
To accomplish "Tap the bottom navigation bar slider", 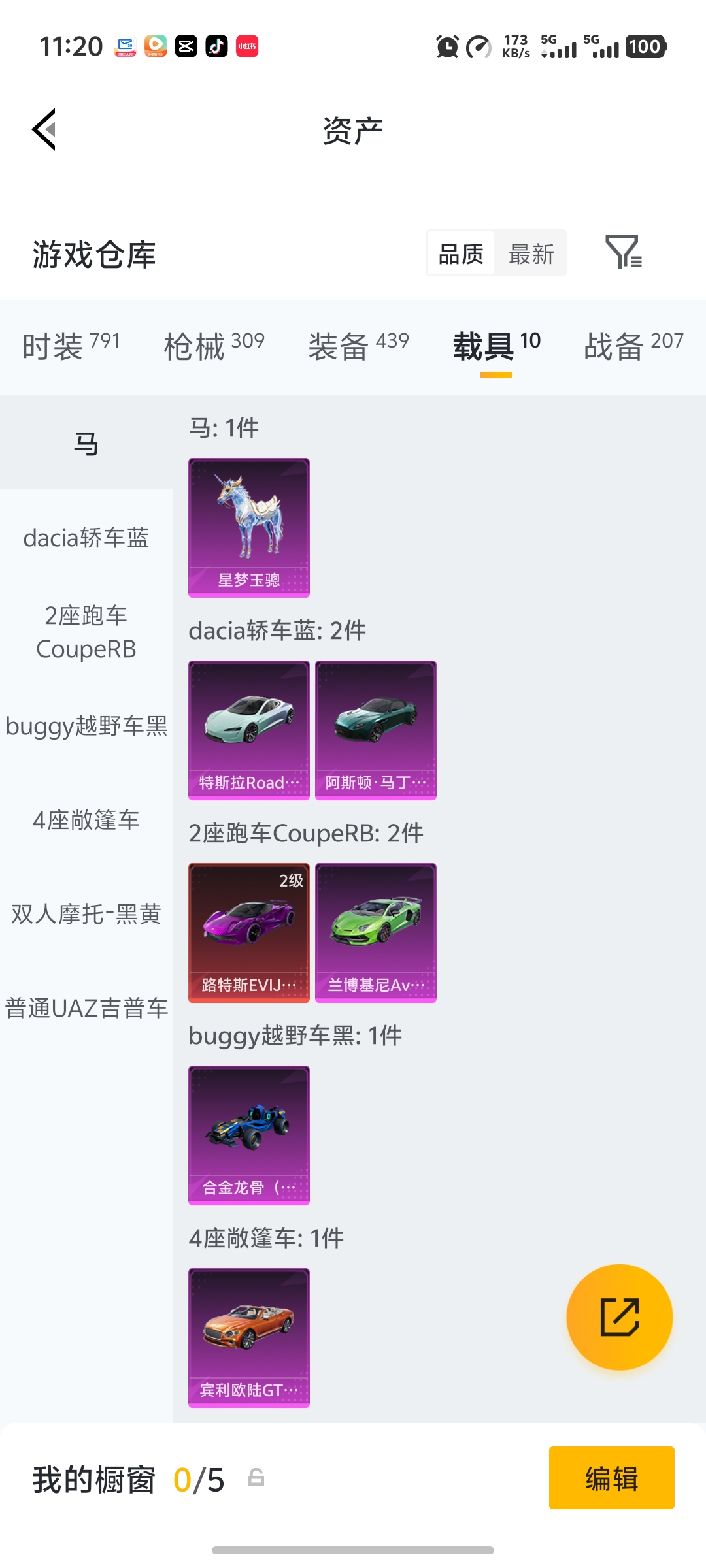I will (353, 1549).
